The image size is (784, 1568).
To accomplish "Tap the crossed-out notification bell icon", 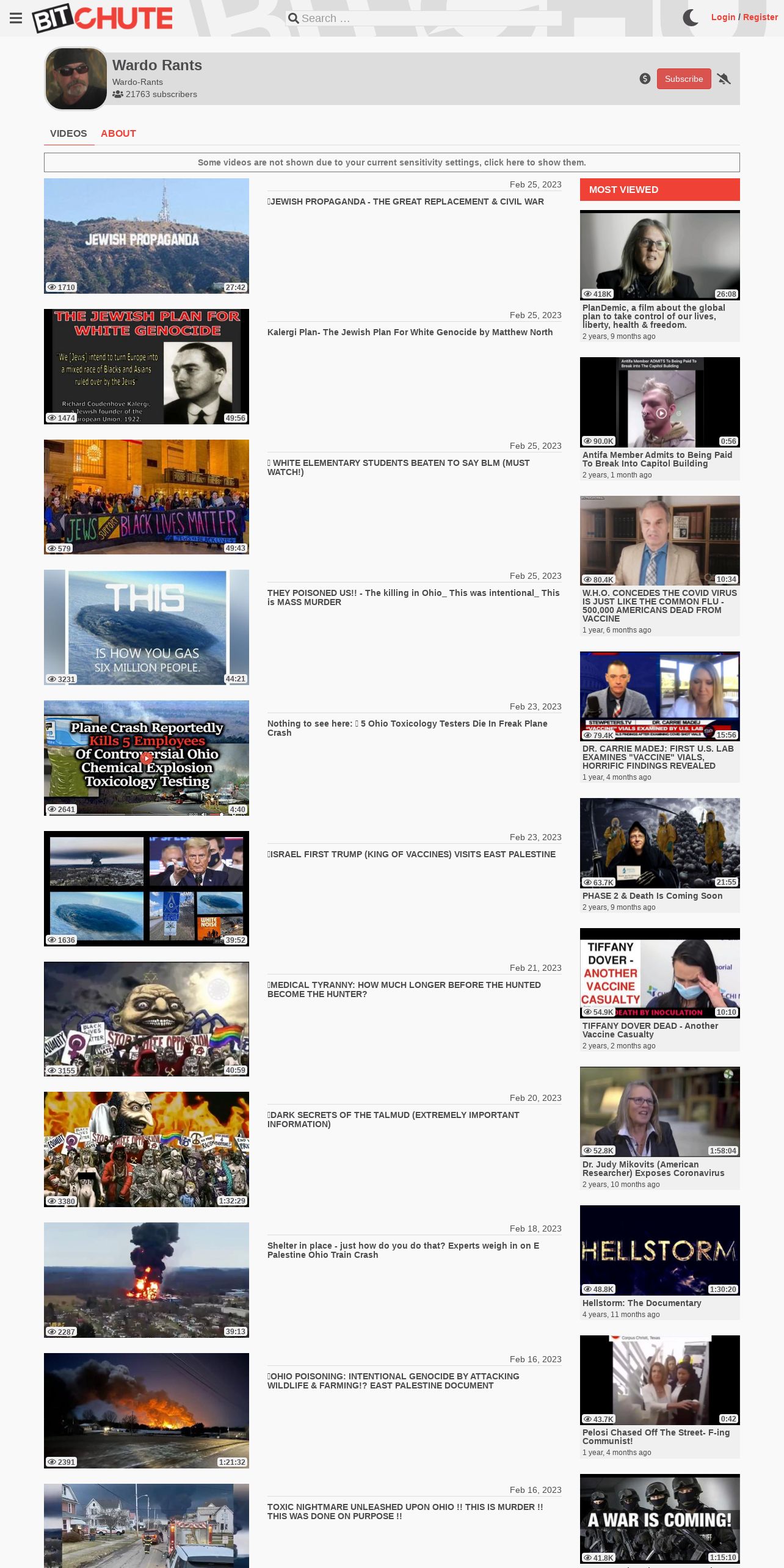I will pos(724,79).
